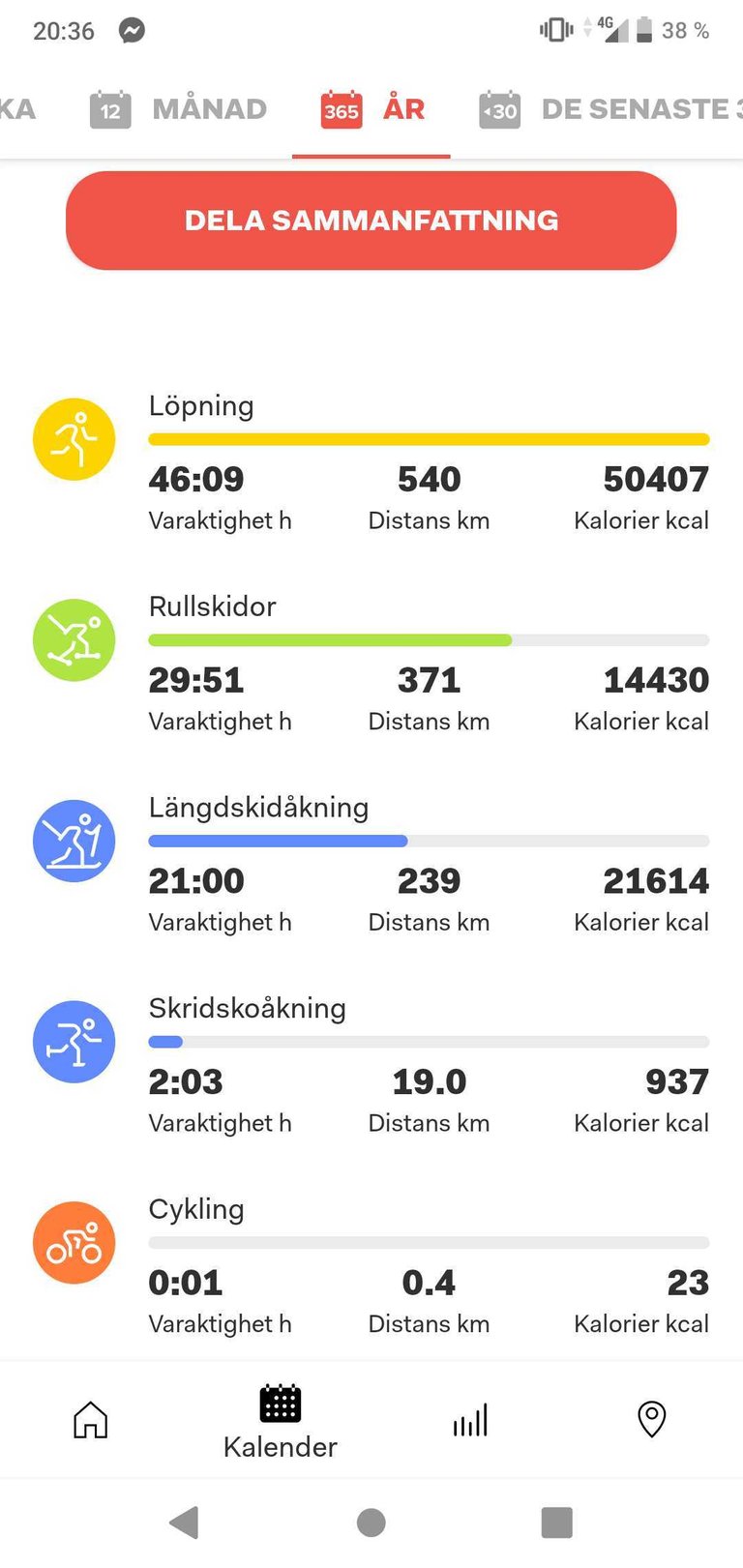
Task: Open recent apps with the square button
Action: [x=556, y=1523]
